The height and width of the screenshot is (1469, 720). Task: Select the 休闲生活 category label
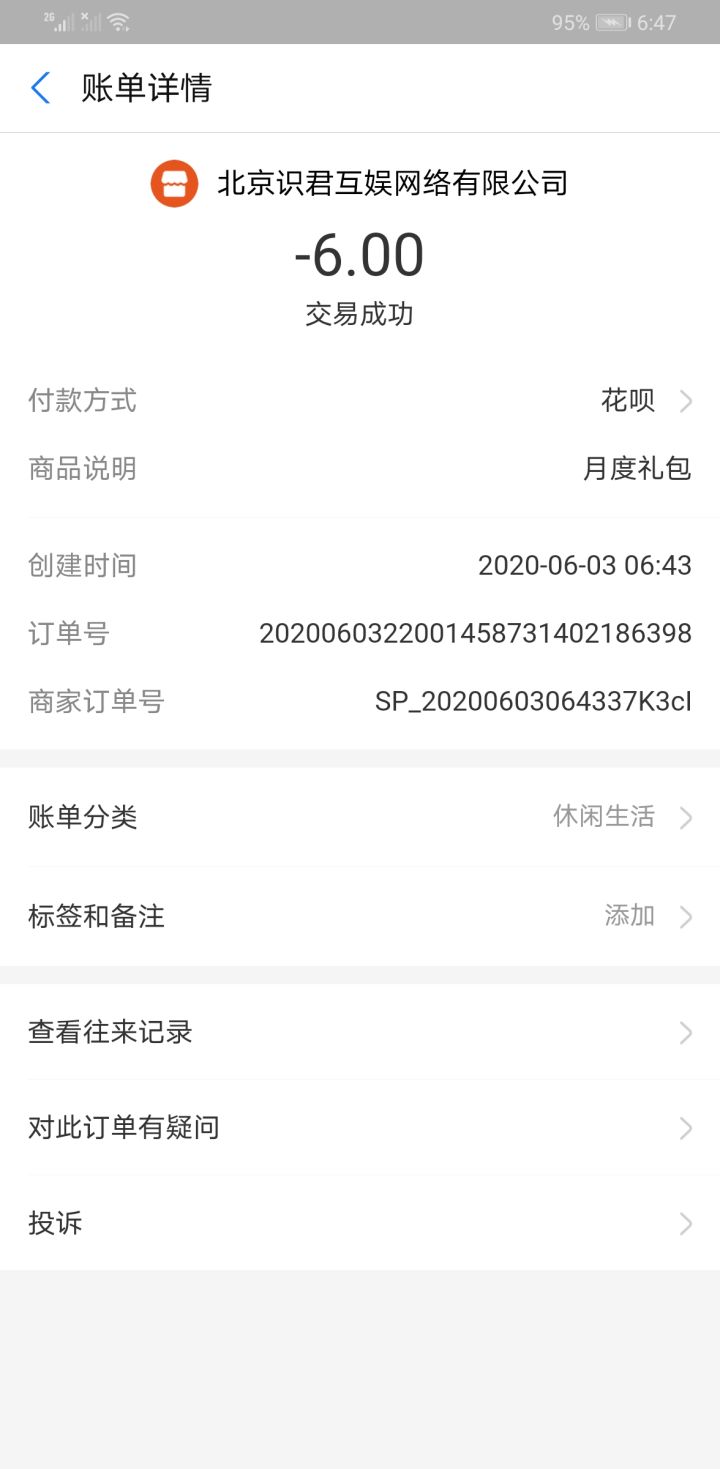[x=604, y=817]
